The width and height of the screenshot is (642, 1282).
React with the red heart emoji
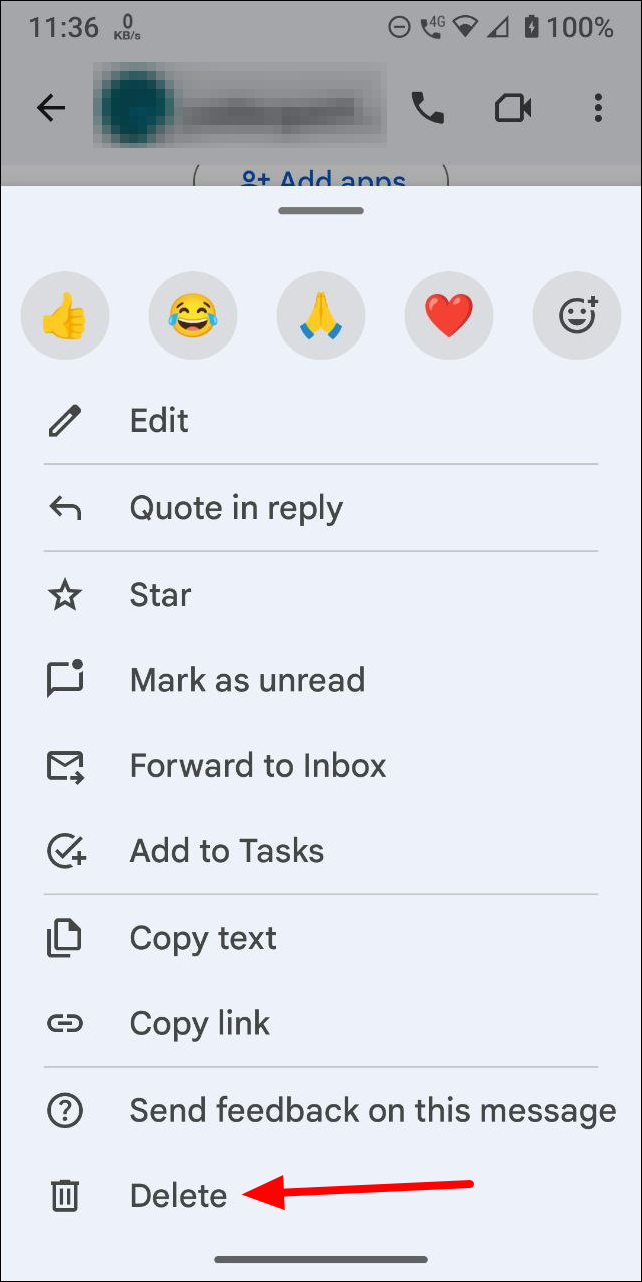[449, 316]
